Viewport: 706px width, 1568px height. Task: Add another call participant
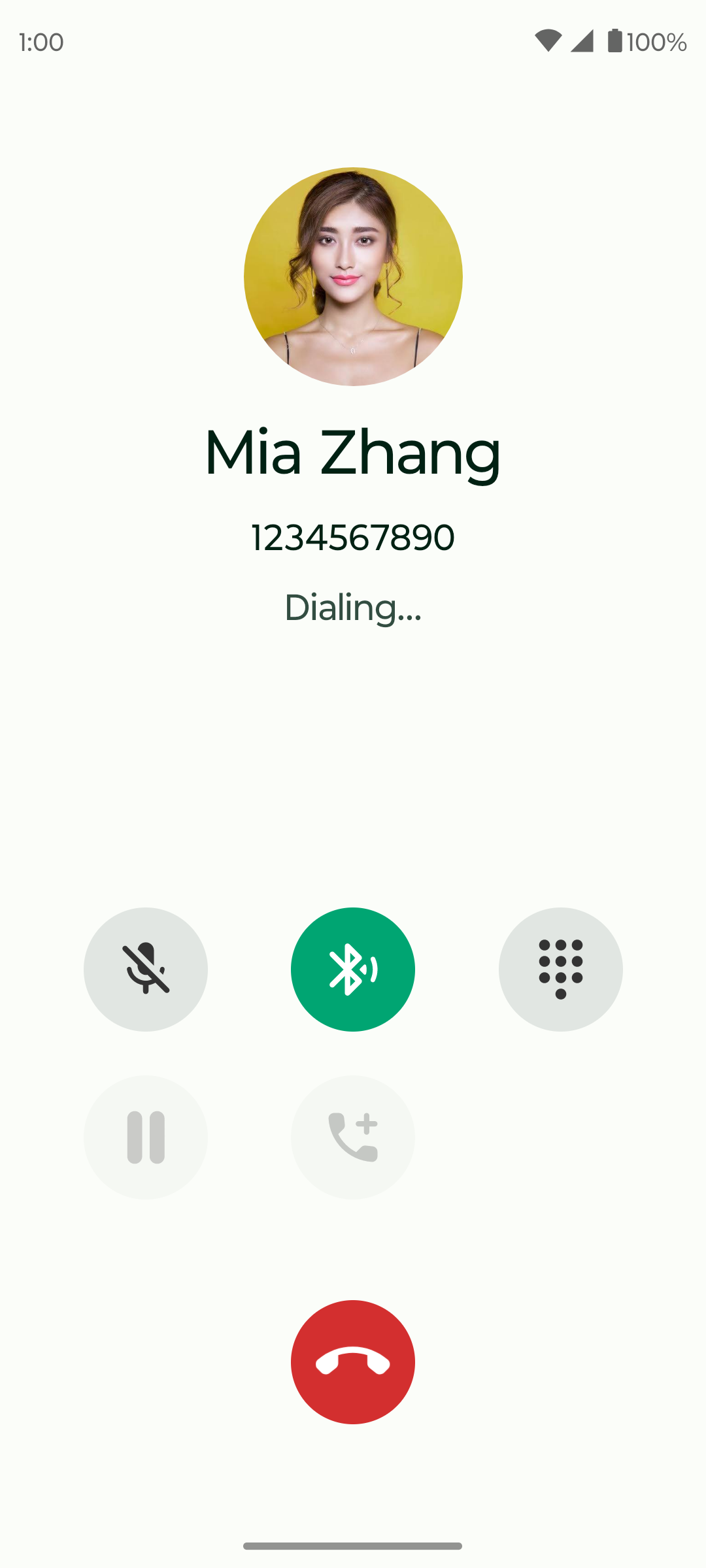(x=352, y=1138)
